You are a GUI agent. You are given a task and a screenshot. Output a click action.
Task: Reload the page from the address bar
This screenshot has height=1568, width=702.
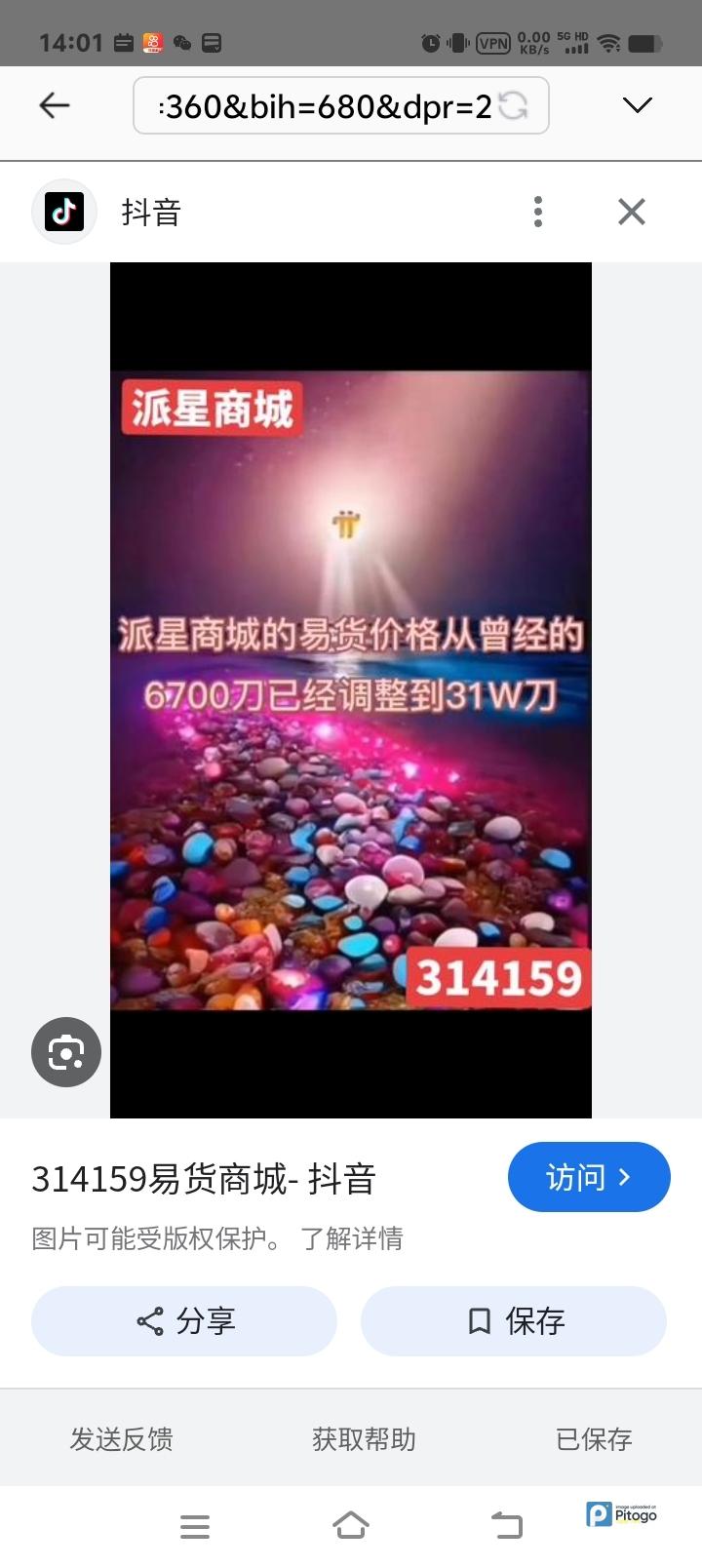(514, 105)
